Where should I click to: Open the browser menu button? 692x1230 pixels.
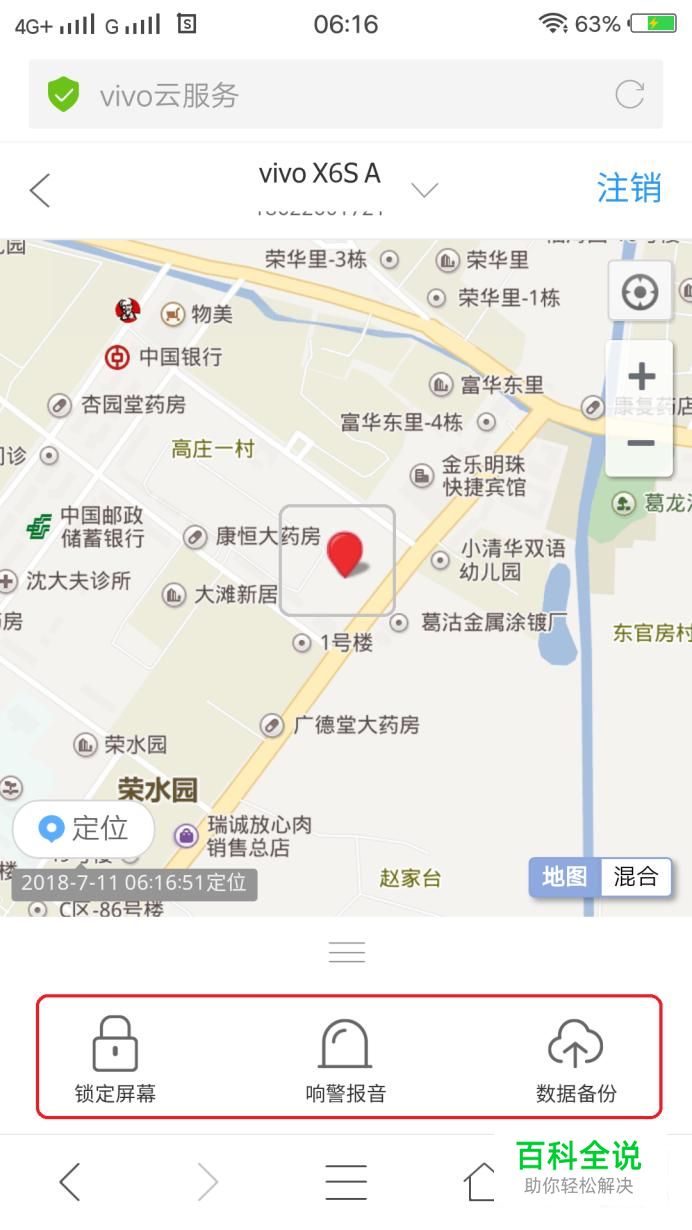point(346,1182)
